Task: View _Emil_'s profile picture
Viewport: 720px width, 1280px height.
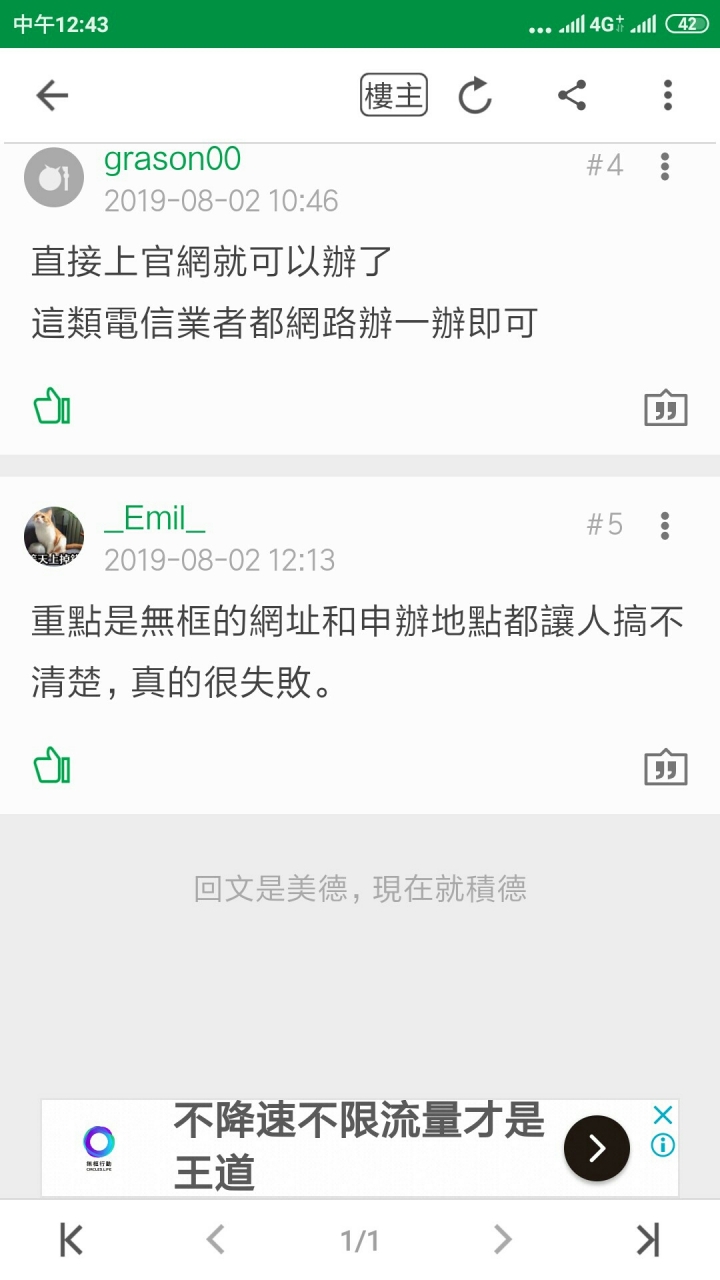Action: pos(54,536)
